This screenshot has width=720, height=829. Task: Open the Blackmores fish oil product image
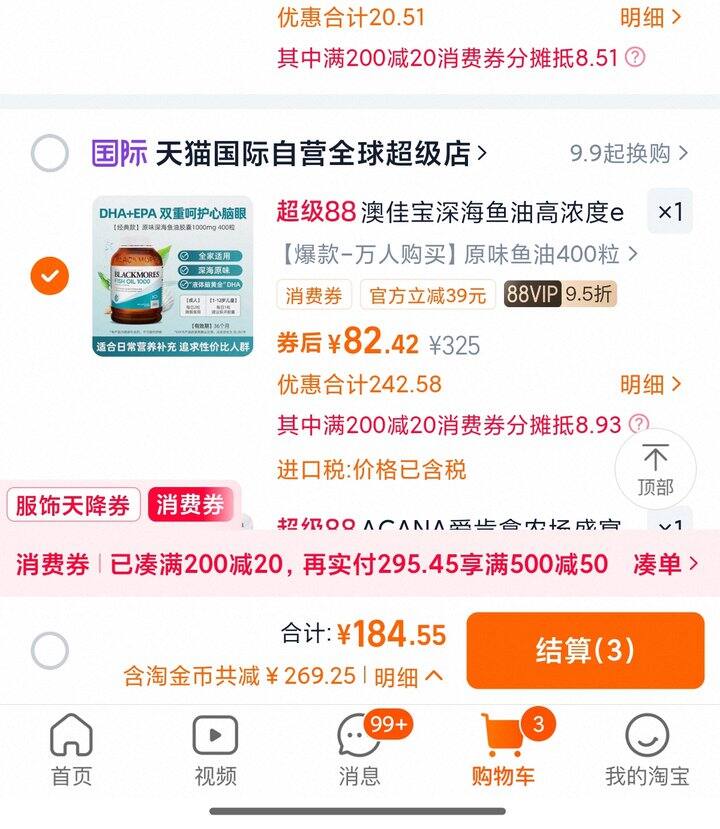173,276
